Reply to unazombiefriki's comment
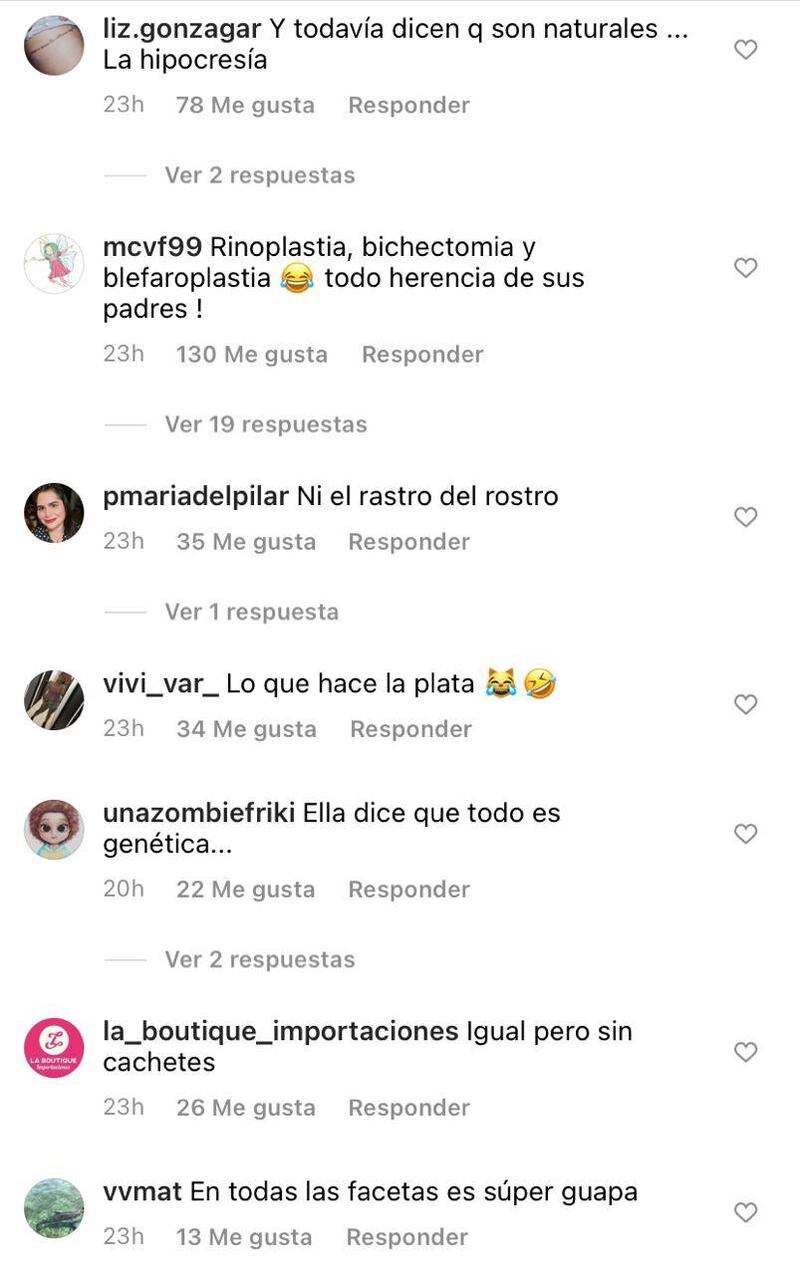Viewport: 800px width, 1275px height. tap(408, 889)
